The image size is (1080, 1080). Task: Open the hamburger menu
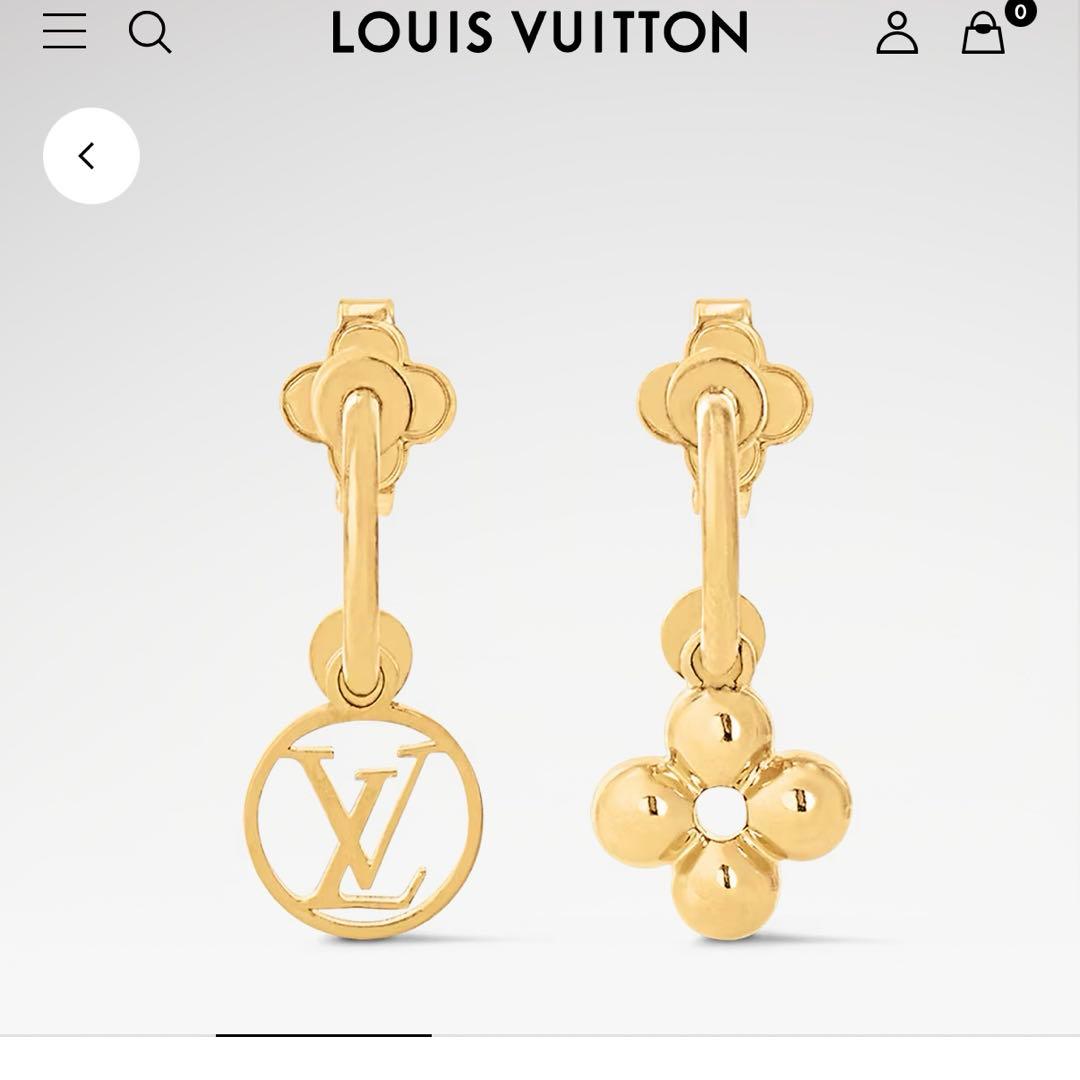click(64, 31)
